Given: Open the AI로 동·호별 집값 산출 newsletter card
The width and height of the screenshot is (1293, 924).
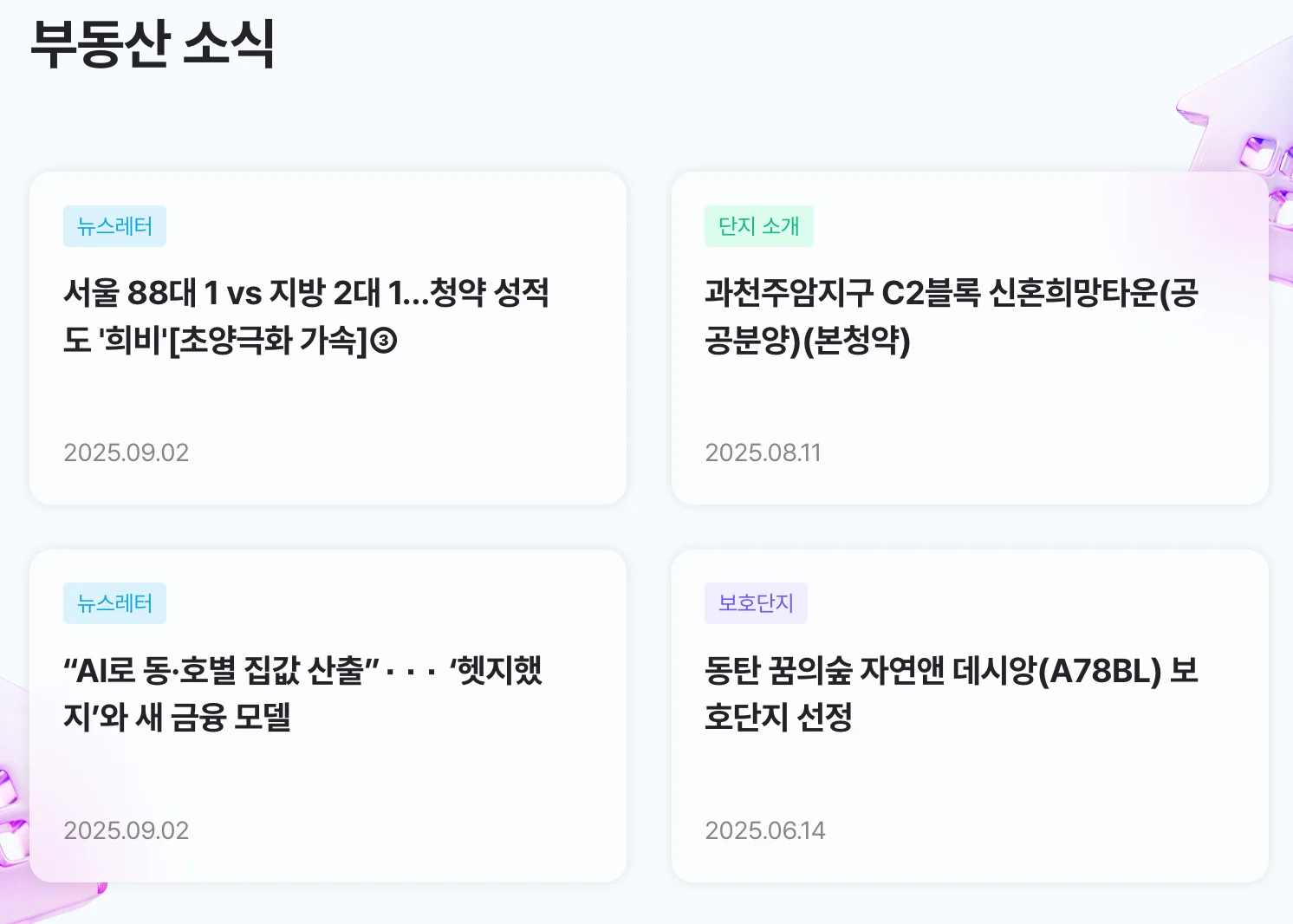Looking at the screenshot, I should [328, 715].
